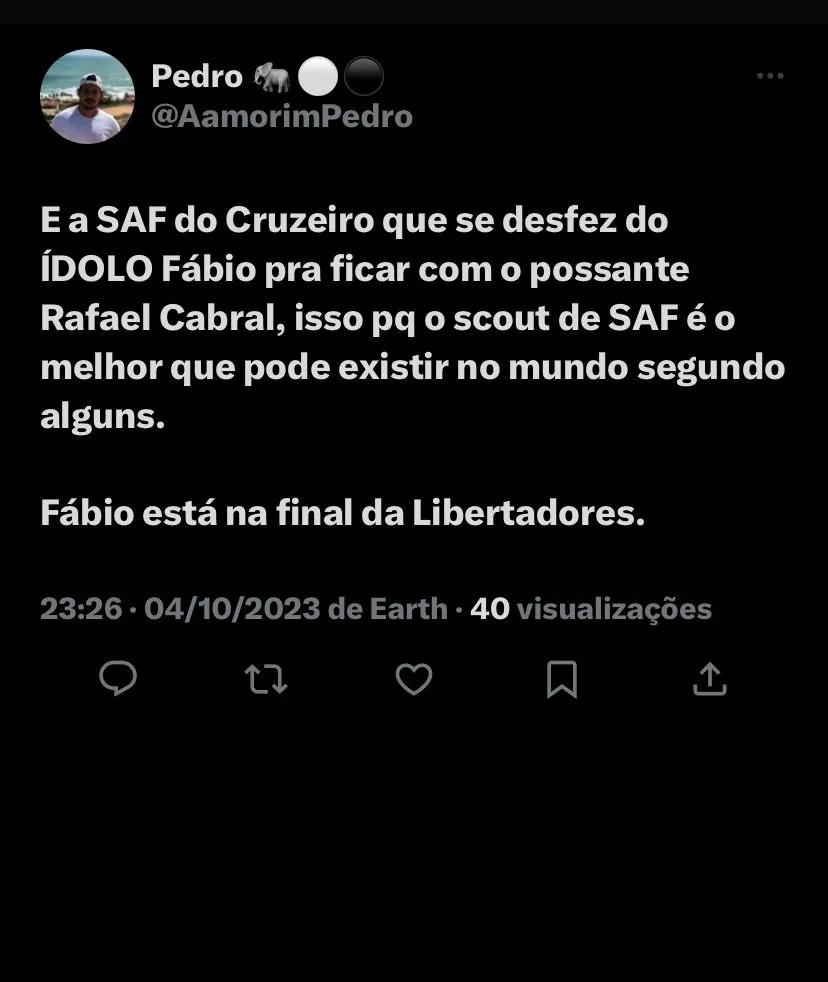
Task: Open Pedro's profile picture
Action: point(87,97)
